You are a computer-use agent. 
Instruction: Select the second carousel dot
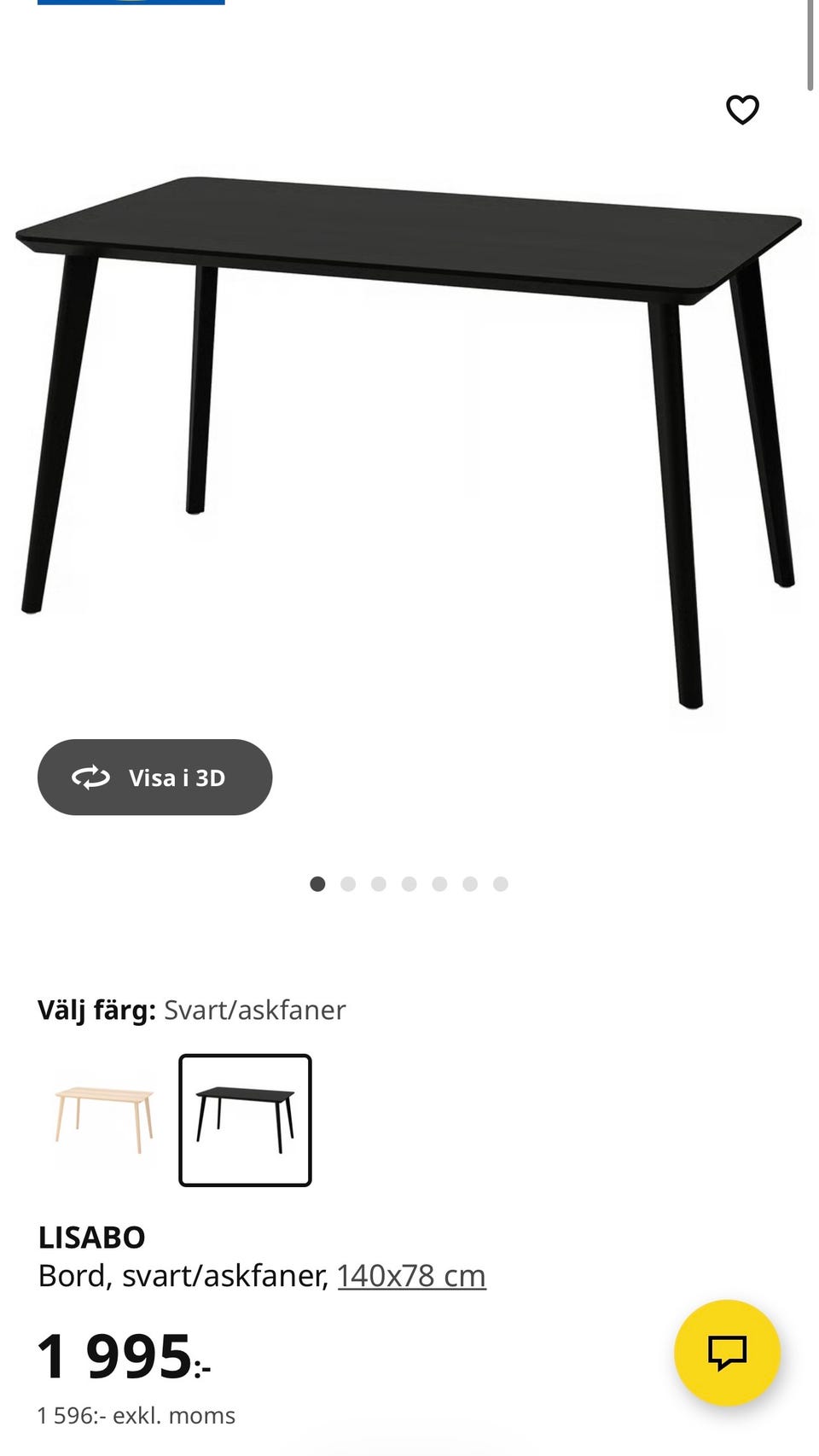click(349, 883)
